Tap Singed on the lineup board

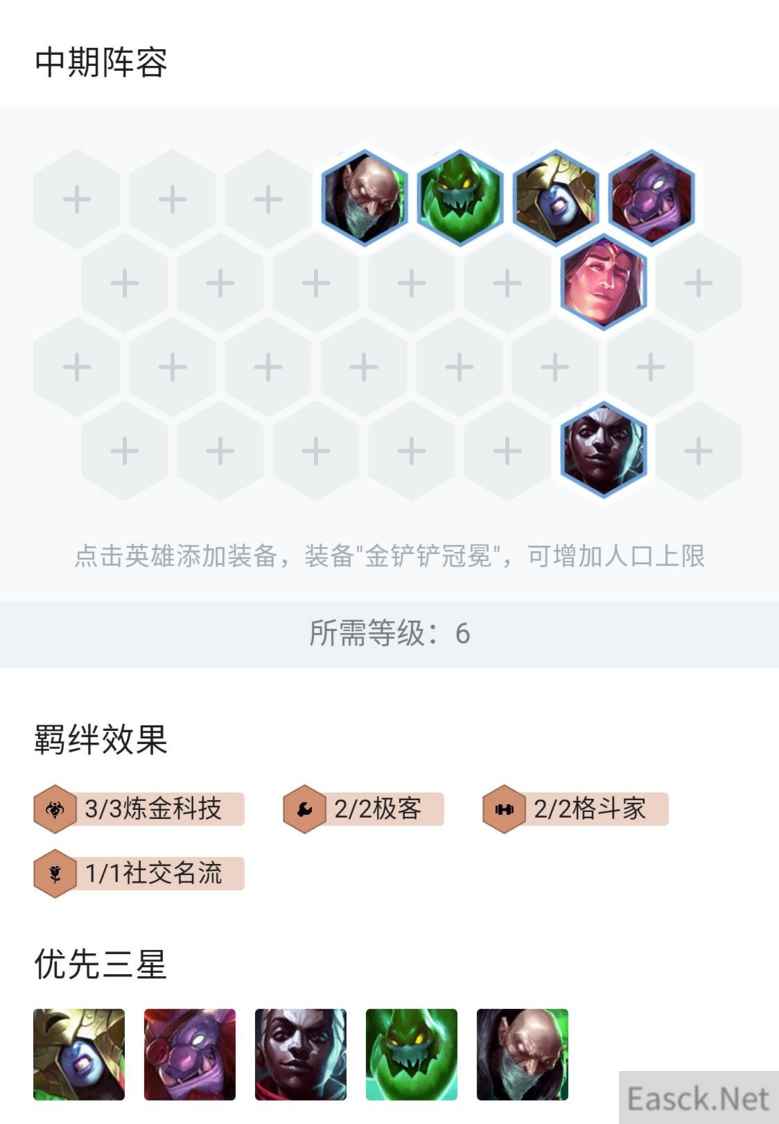(x=364, y=198)
